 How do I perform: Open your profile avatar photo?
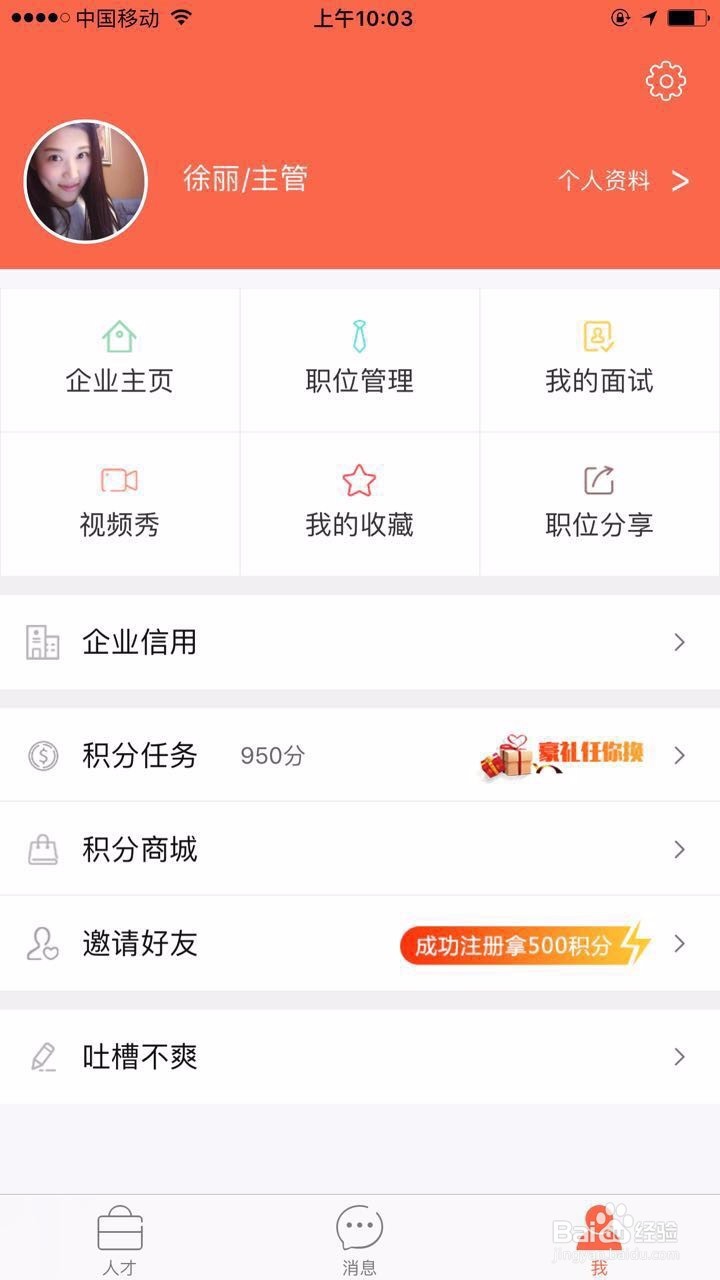tap(85, 181)
